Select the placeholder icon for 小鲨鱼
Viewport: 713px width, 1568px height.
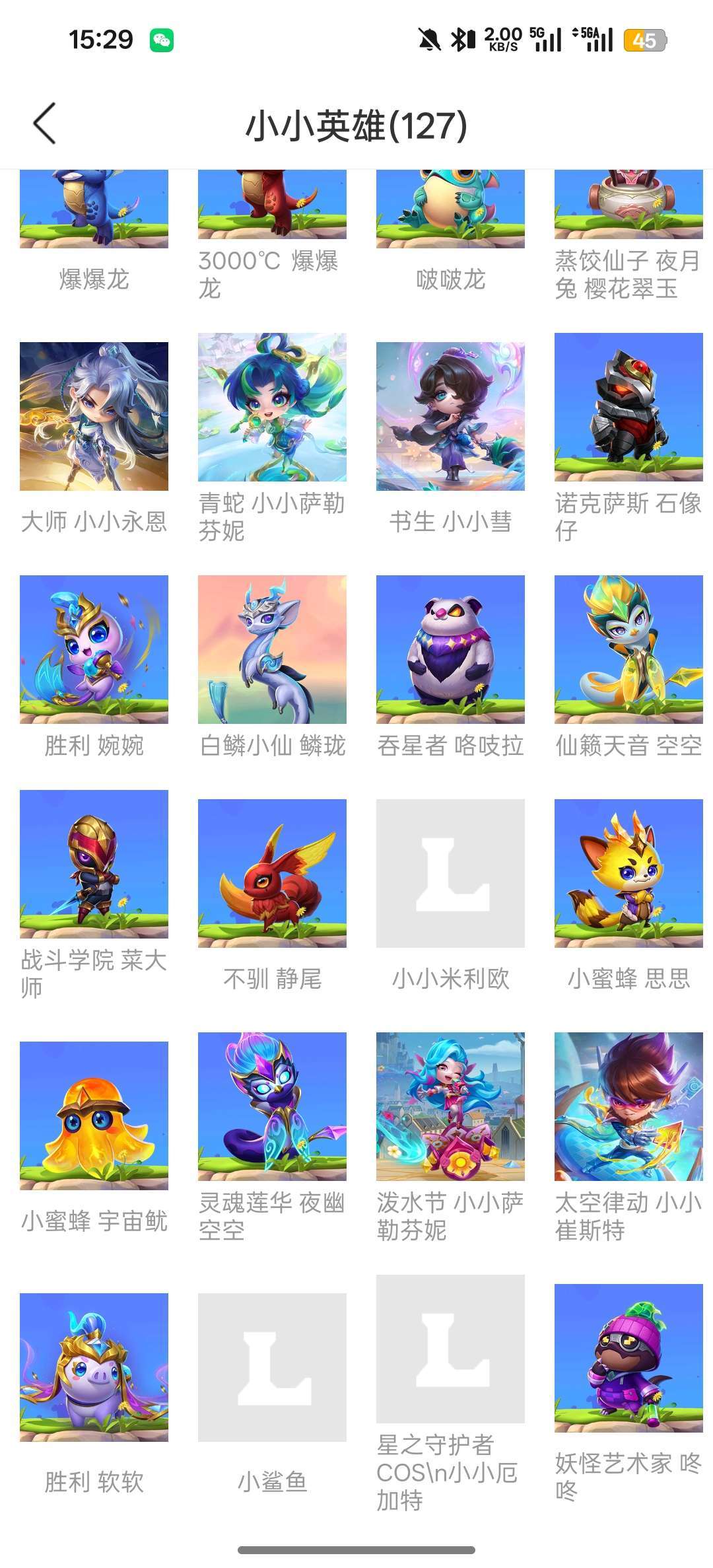271,1365
